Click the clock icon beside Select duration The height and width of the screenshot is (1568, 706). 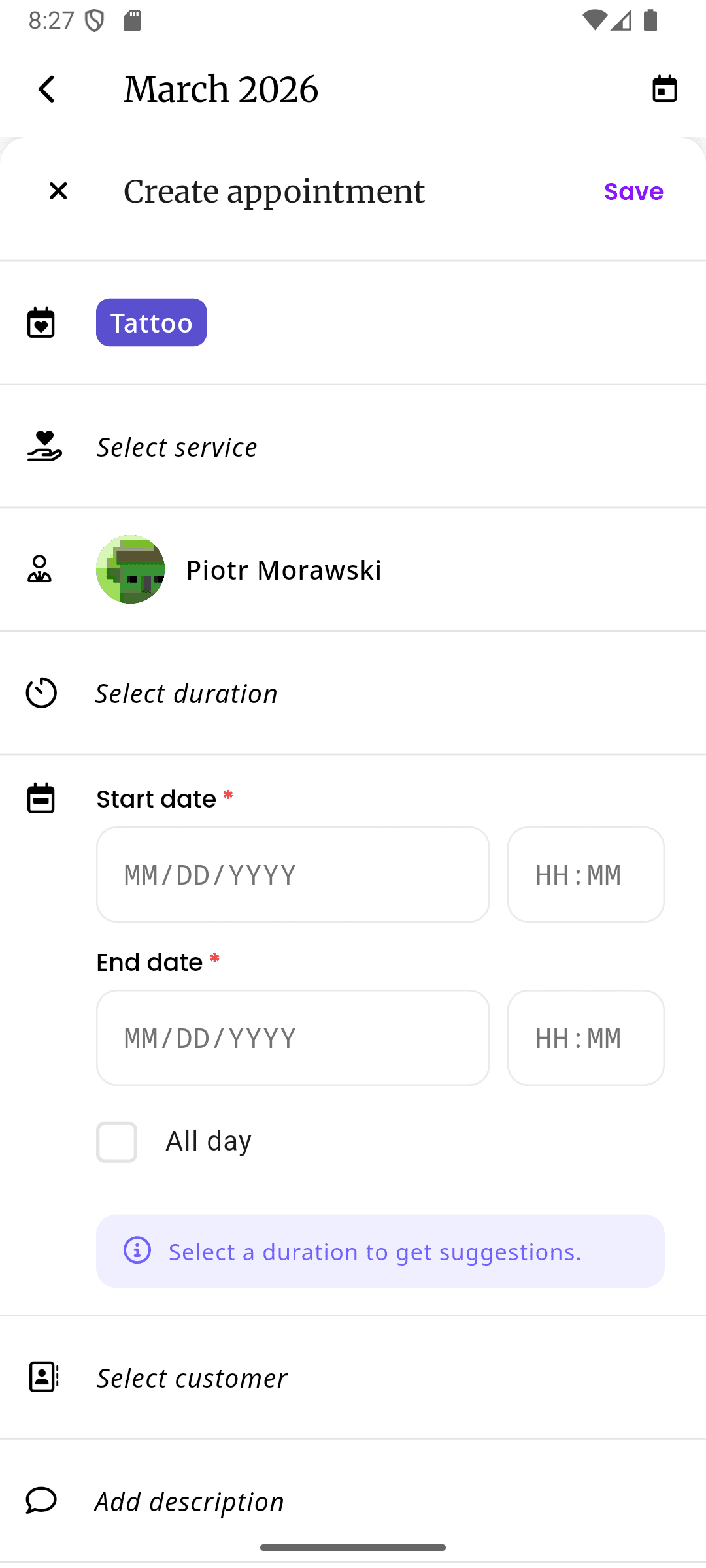click(x=41, y=693)
